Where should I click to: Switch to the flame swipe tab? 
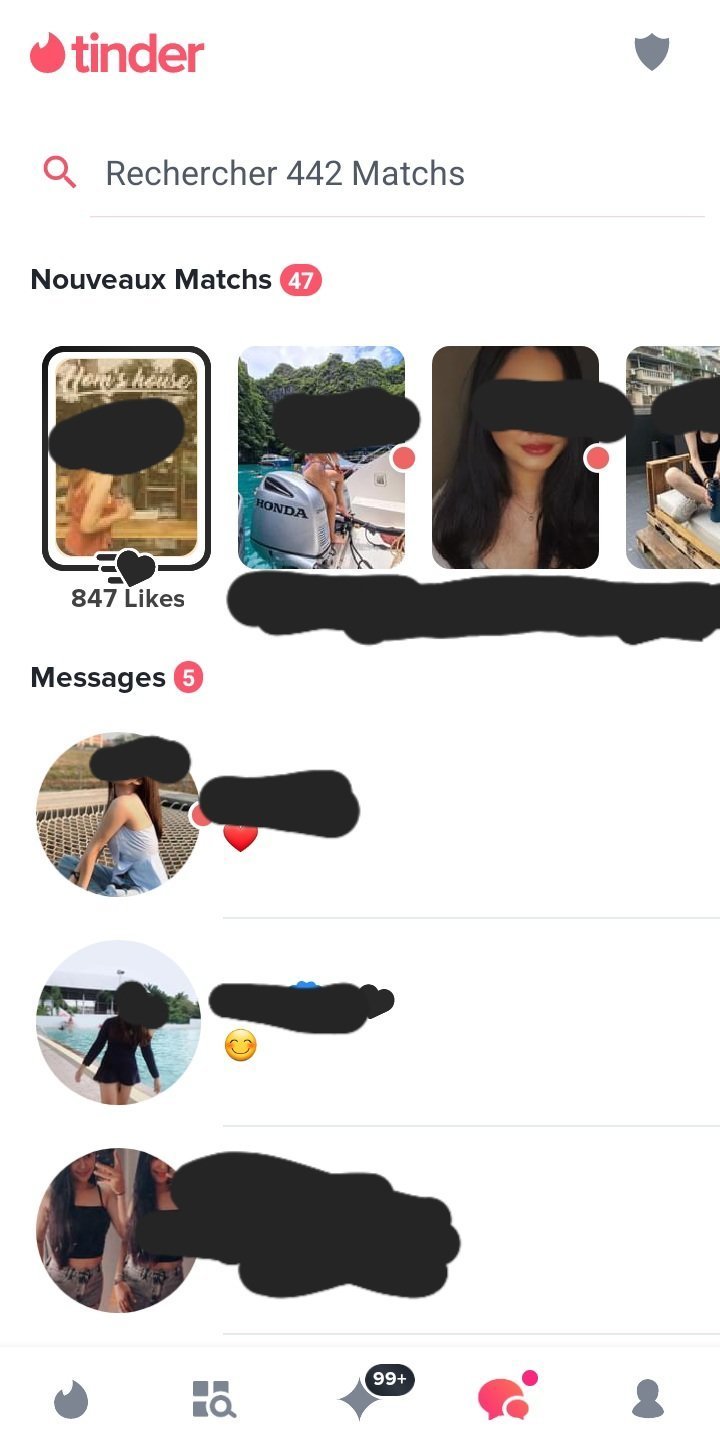point(71,1400)
